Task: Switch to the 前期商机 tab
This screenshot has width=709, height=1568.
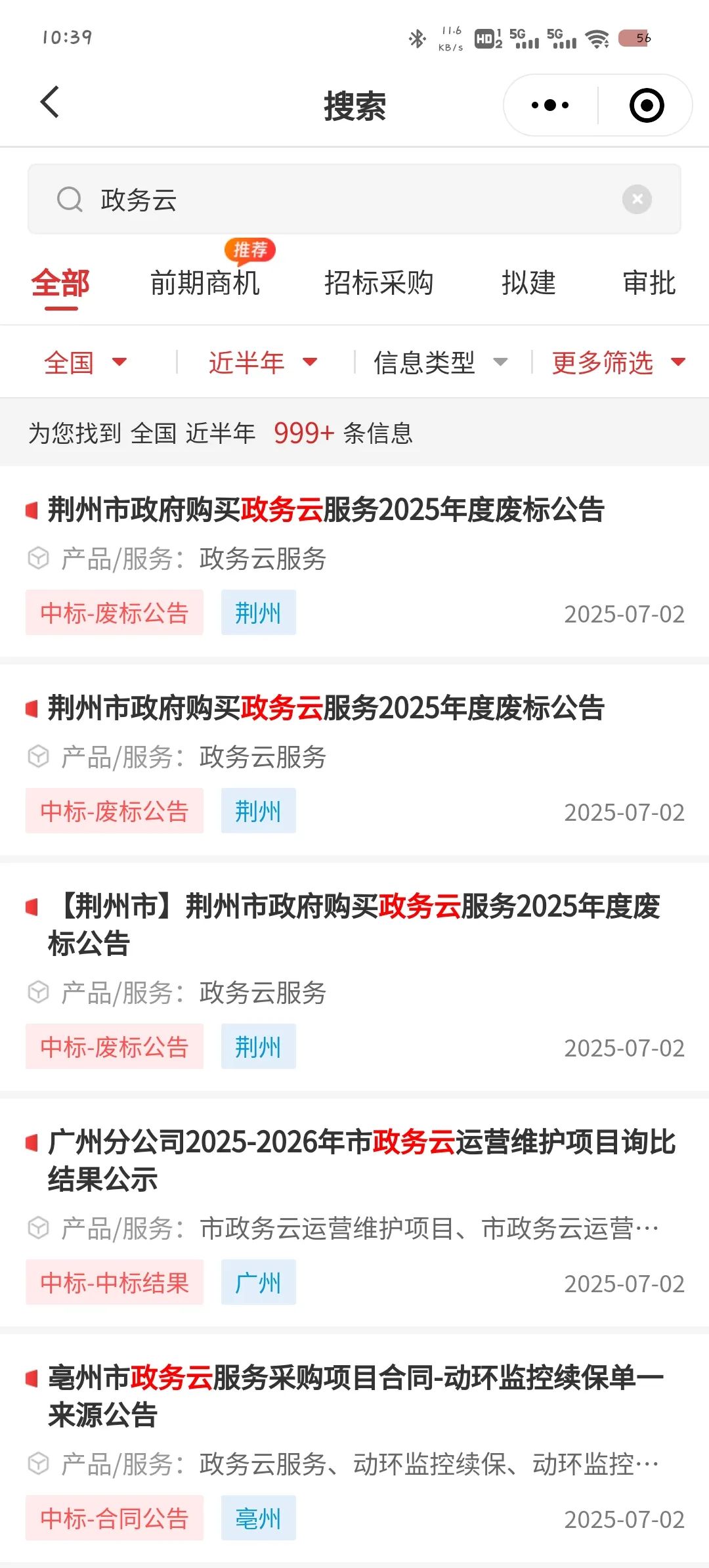Action: pos(205,284)
